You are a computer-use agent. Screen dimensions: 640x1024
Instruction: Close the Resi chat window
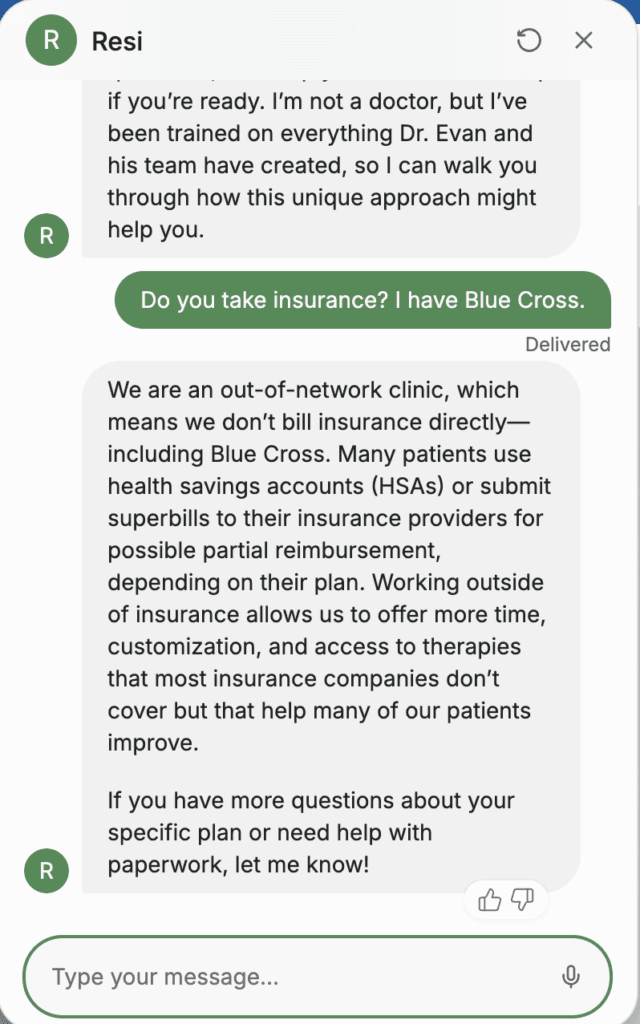(583, 40)
